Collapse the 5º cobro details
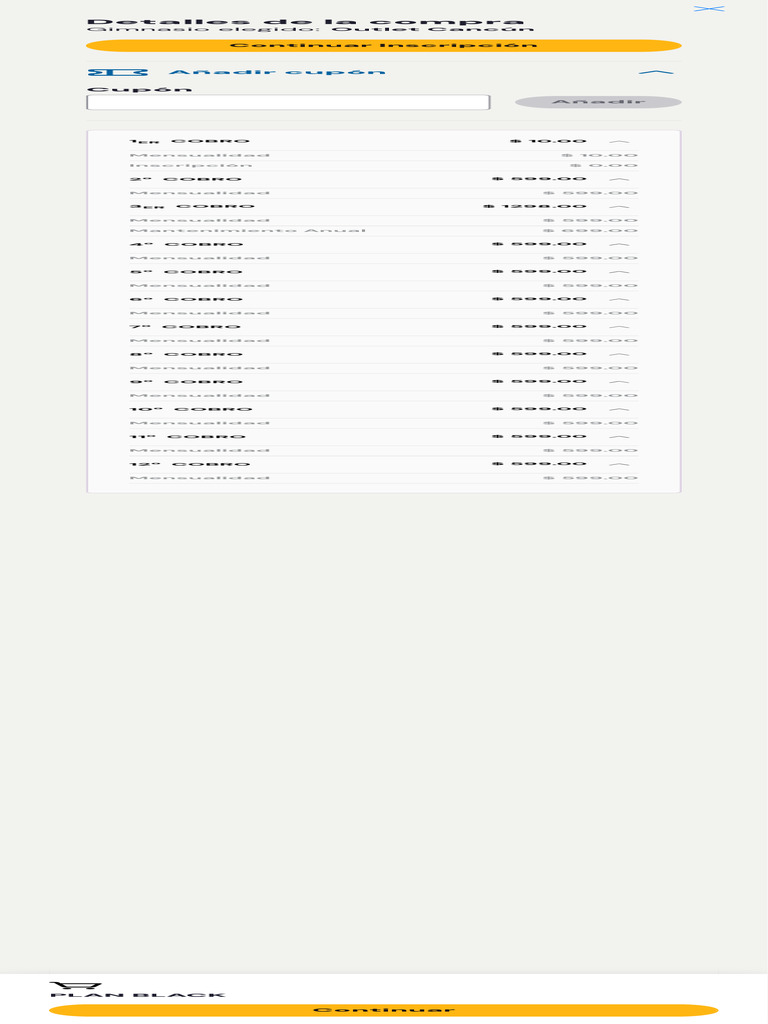The image size is (768, 1024). pyautogui.click(x=619, y=272)
